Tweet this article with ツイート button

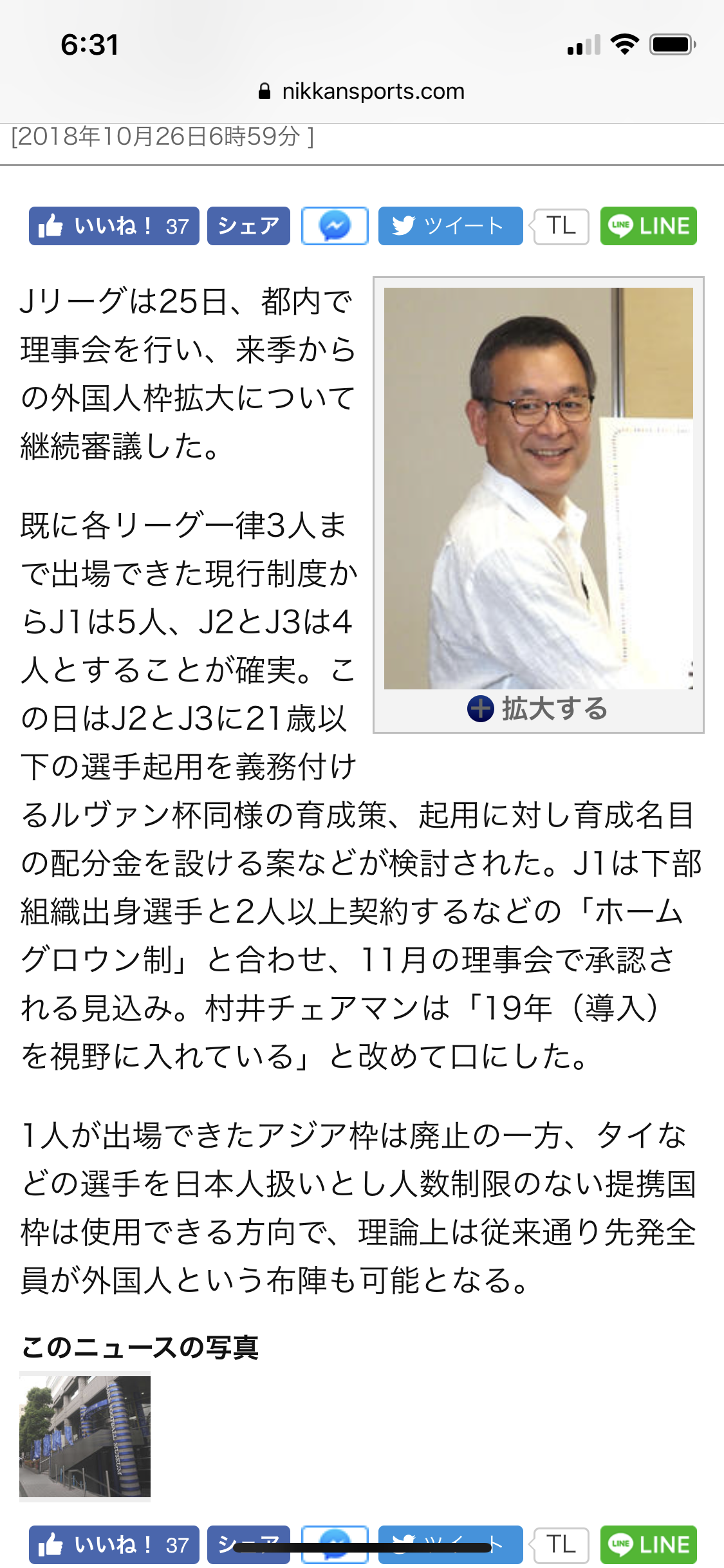coord(450,226)
